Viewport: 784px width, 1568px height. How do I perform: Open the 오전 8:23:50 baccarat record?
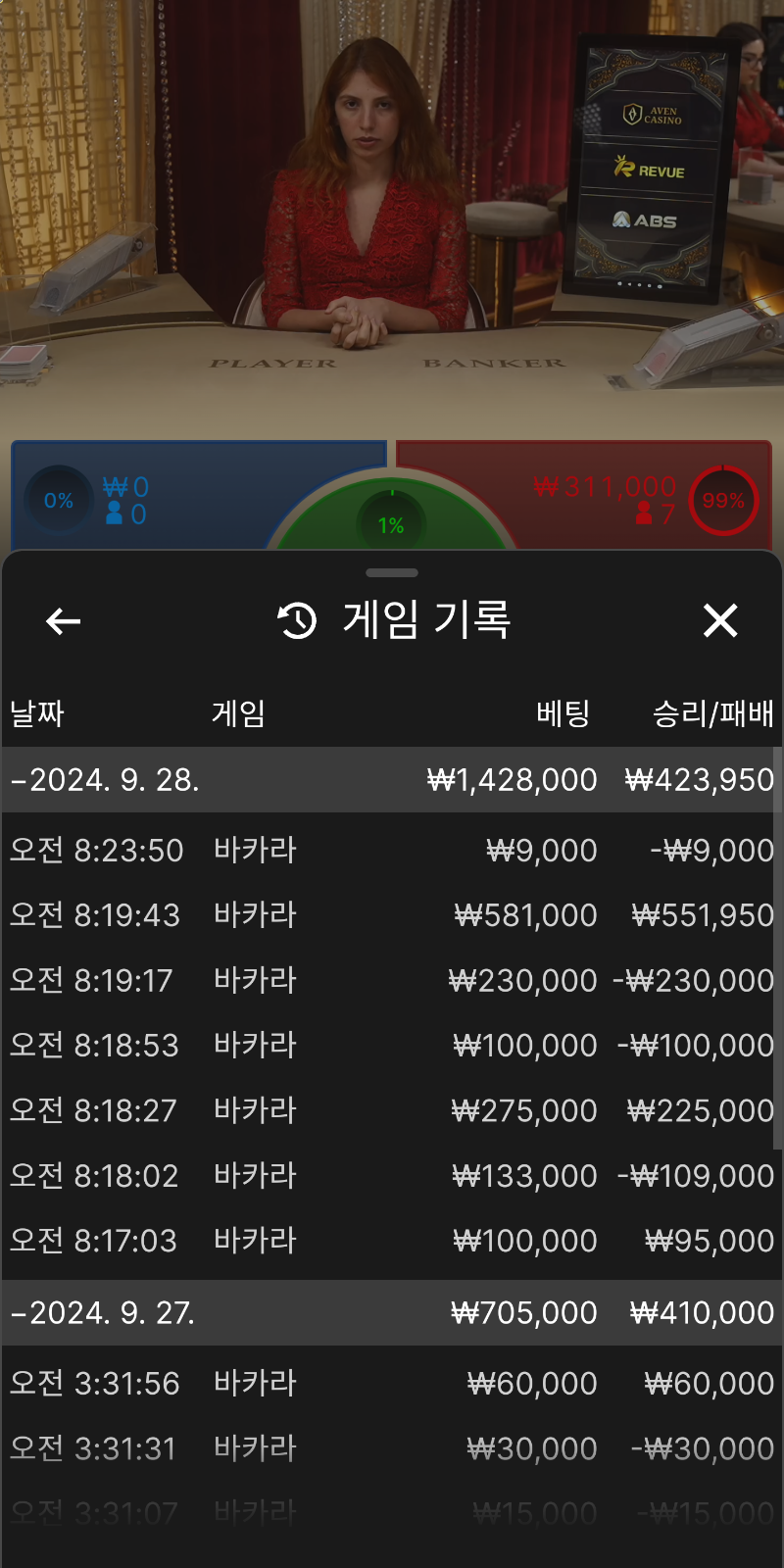click(x=392, y=850)
